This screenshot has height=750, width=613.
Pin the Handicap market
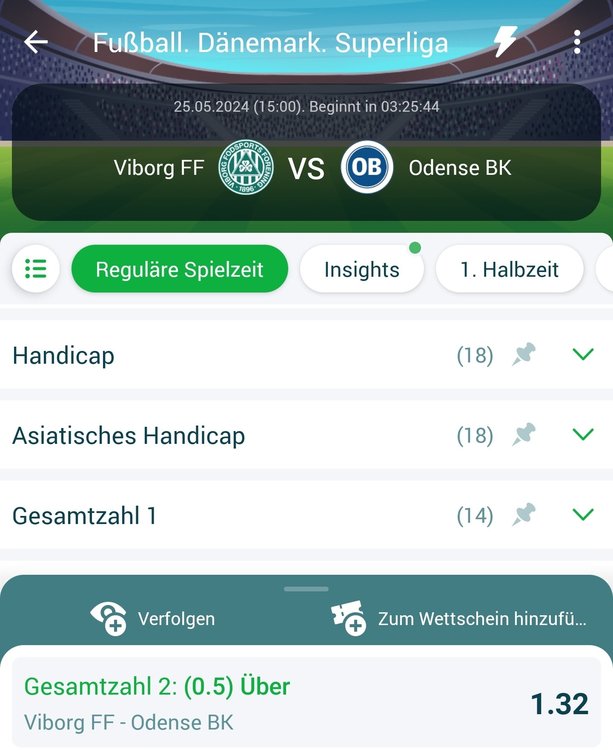coord(523,354)
